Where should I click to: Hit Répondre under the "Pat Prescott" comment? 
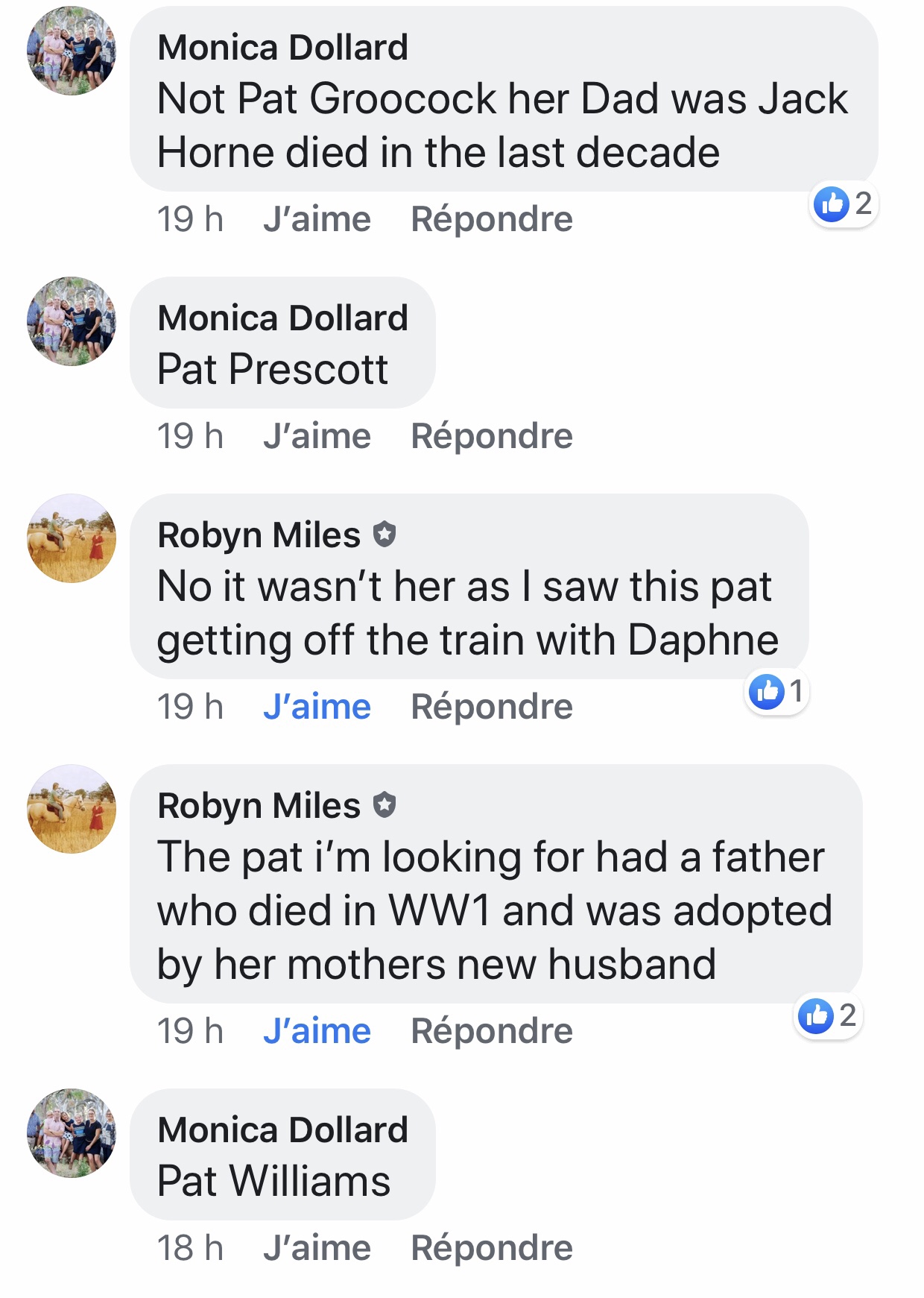pos(492,436)
